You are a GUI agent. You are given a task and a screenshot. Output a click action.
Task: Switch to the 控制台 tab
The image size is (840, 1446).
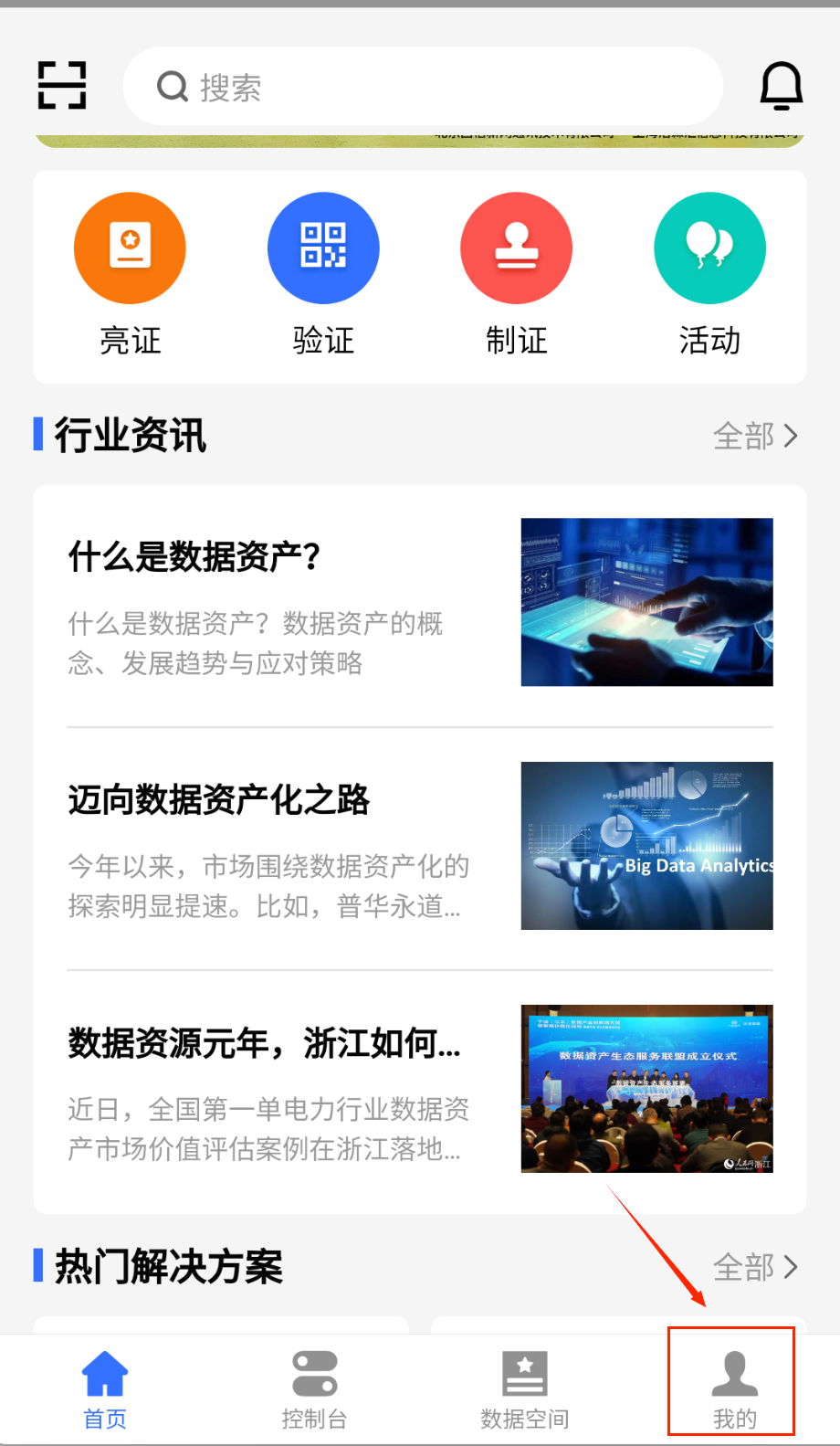314,1388
